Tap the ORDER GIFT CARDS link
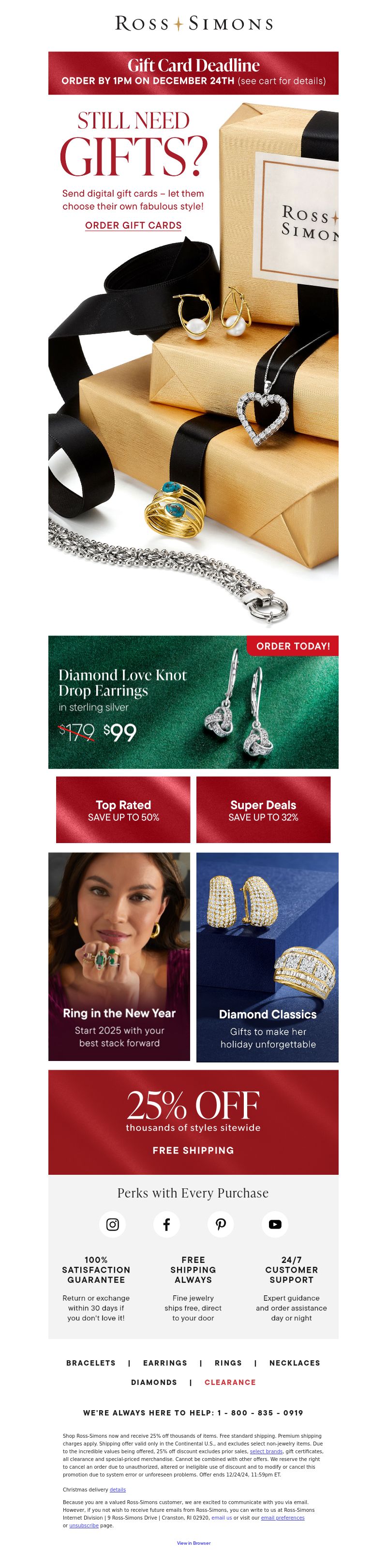This screenshot has width=387, height=1568. 133,225
